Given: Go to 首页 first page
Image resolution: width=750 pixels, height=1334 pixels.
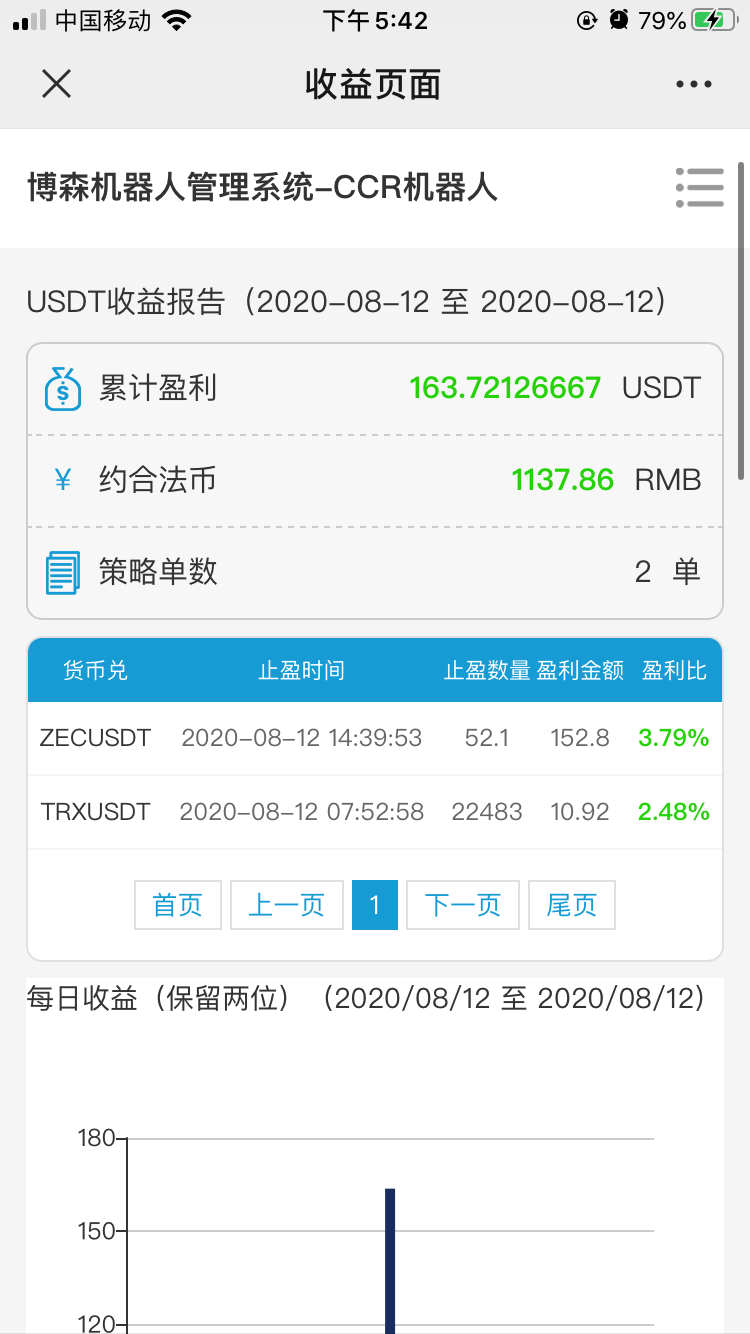Looking at the screenshot, I should point(178,905).
